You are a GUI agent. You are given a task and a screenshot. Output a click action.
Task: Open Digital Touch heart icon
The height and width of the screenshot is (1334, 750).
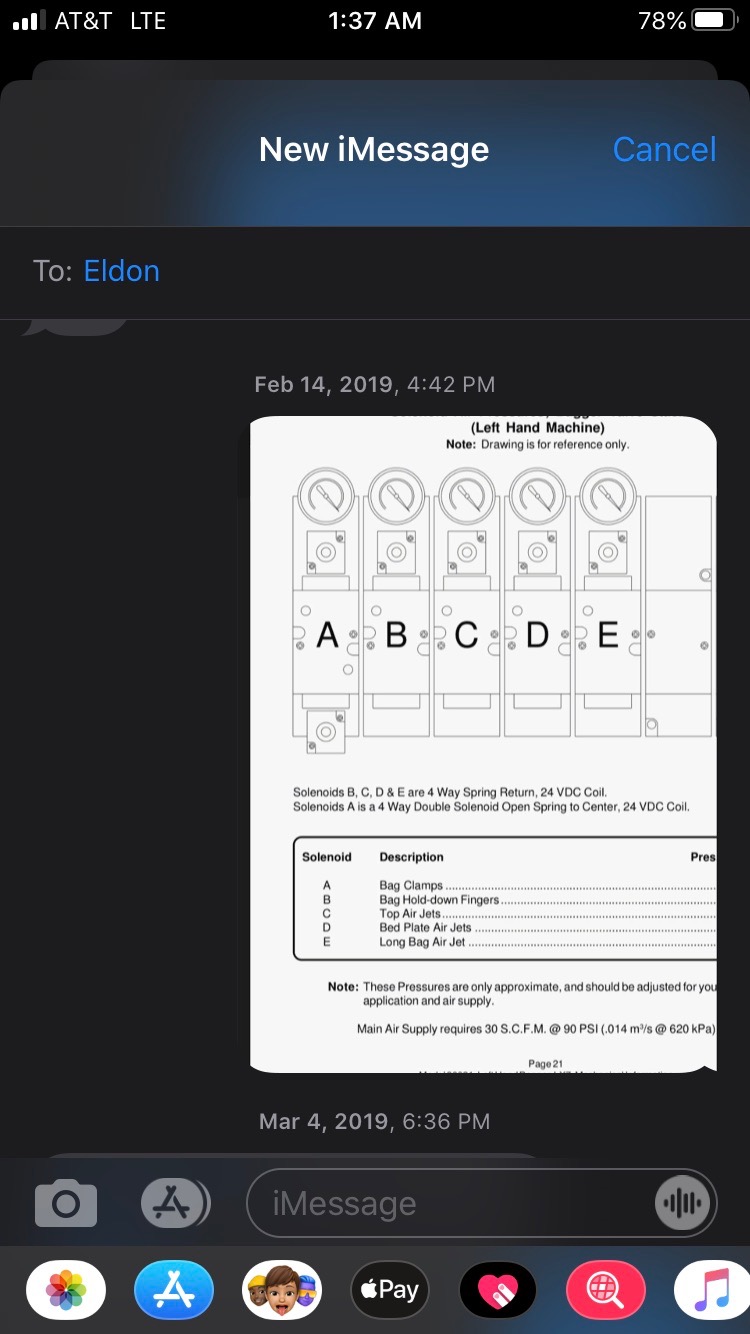pos(498,1290)
